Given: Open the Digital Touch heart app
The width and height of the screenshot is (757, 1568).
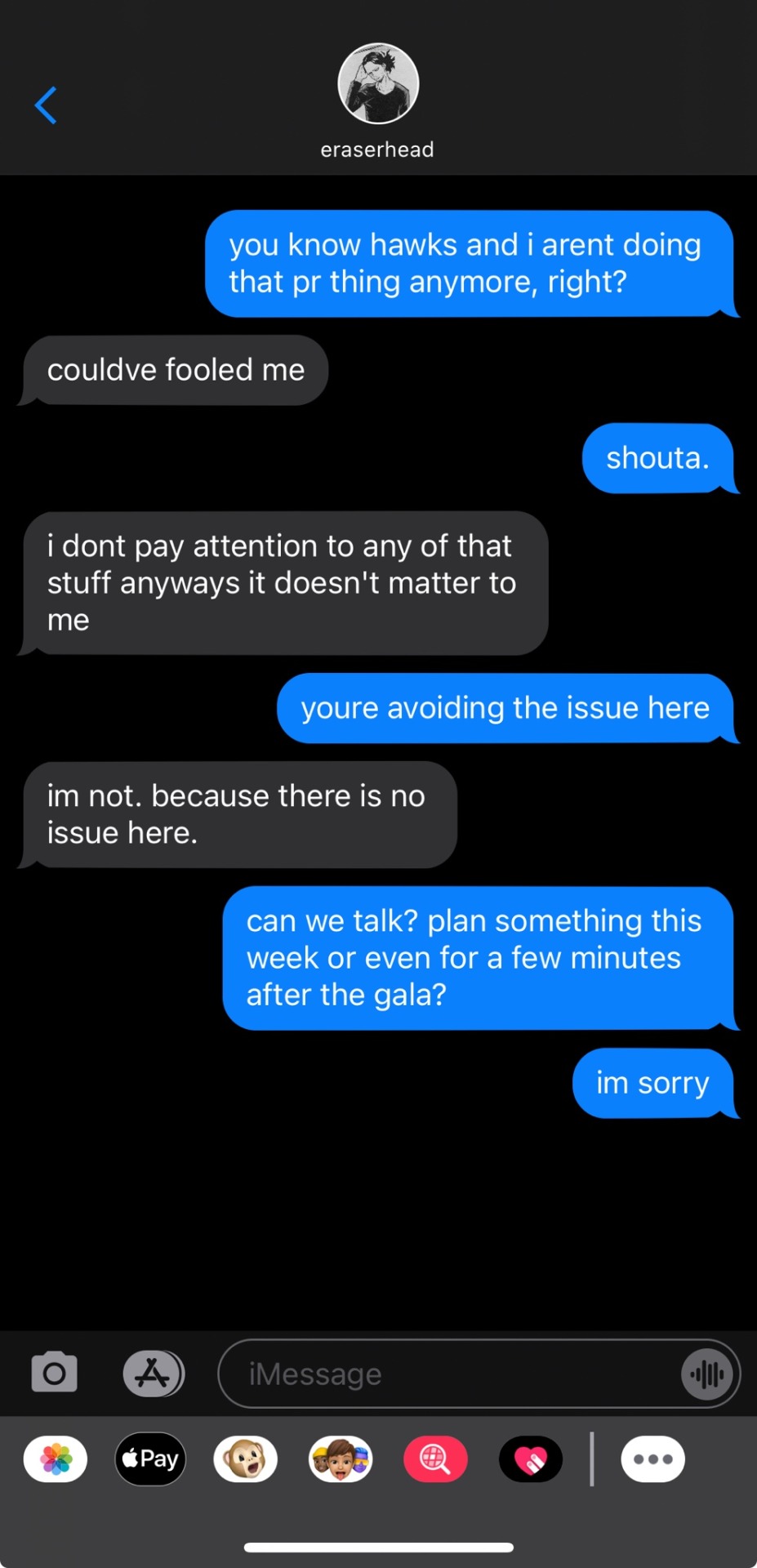Looking at the screenshot, I should point(531,1459).
